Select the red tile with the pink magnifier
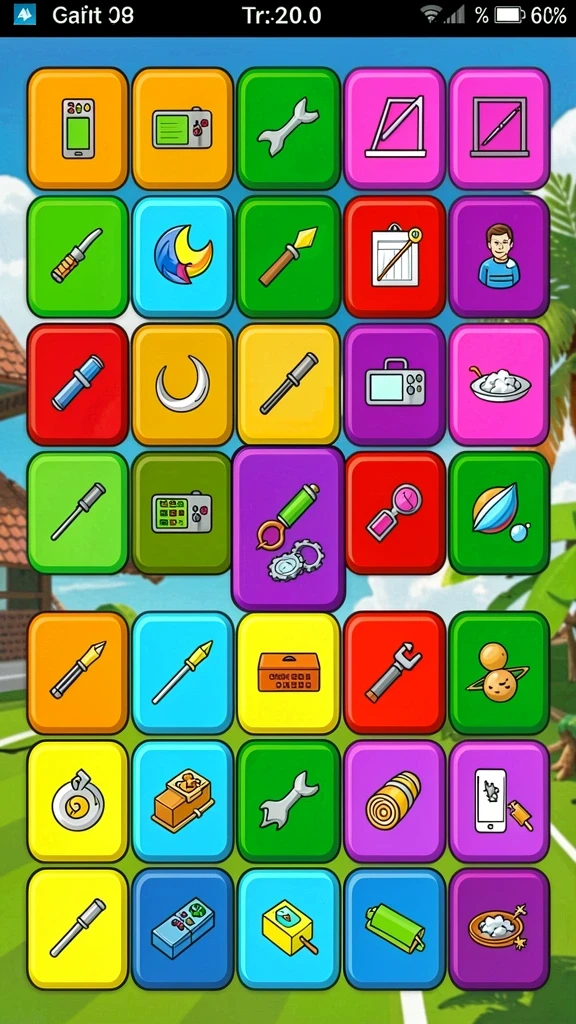 click(x=394, y=513)
